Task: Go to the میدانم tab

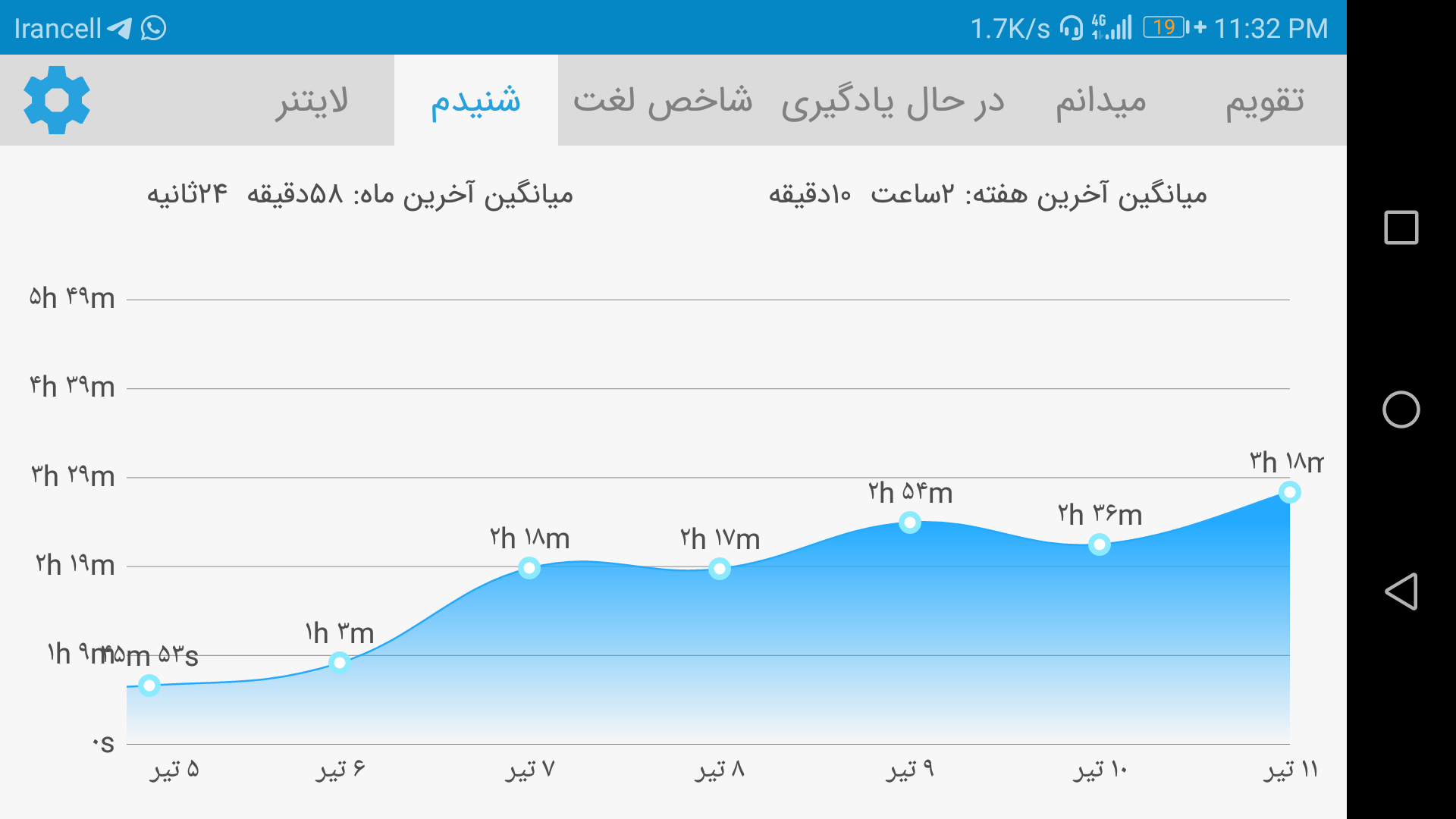Action: (x=1101, y=100)
